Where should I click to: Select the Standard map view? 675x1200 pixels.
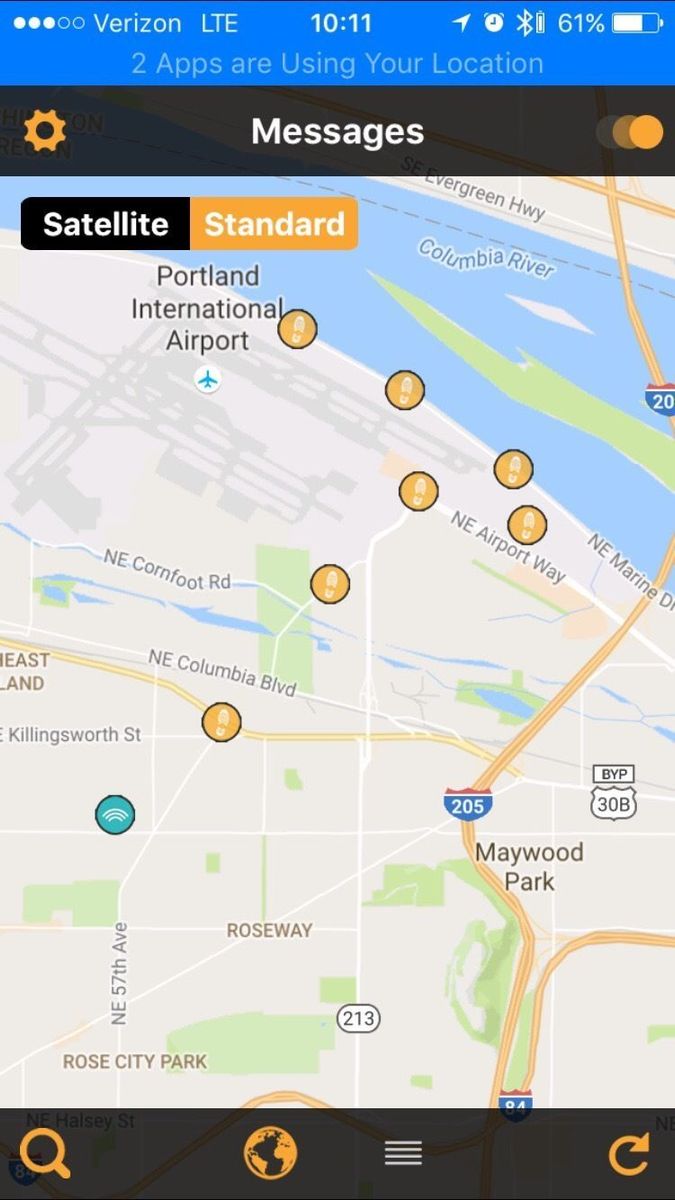click(x=274, y=224)
